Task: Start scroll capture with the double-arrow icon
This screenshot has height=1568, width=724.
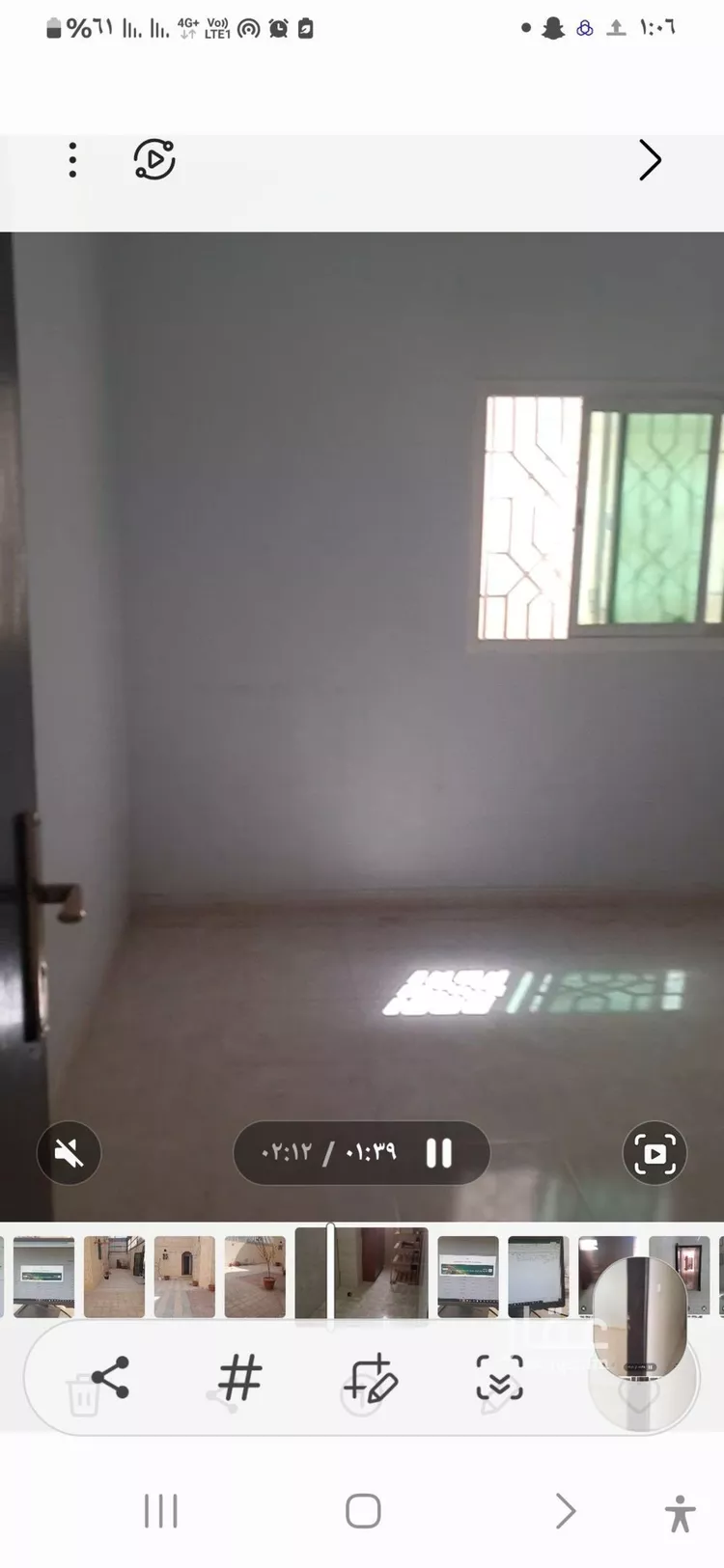Action: [500, 1377]
